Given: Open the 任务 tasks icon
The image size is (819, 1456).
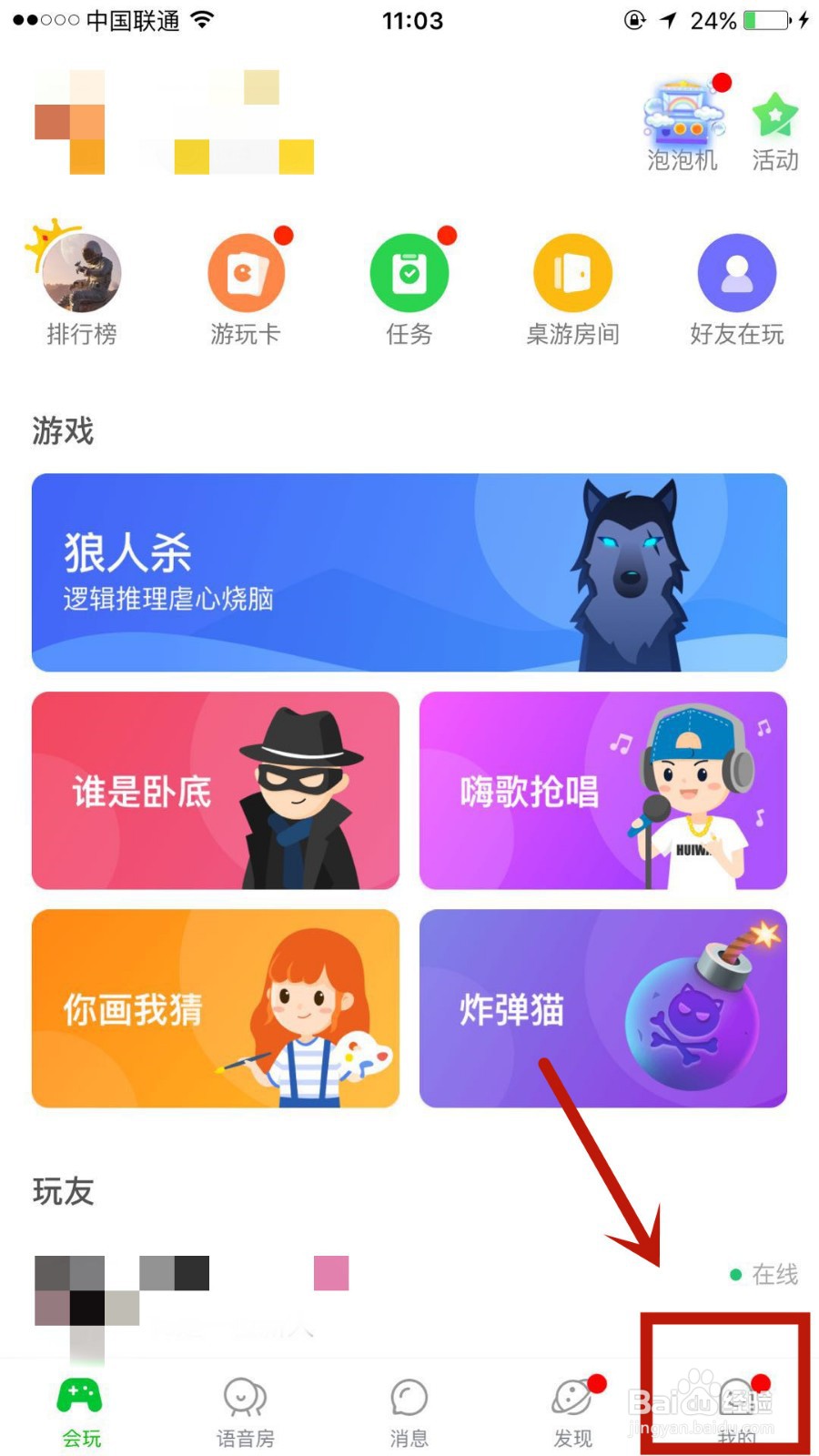Looking at the screenshot, I should pos(409,284).
